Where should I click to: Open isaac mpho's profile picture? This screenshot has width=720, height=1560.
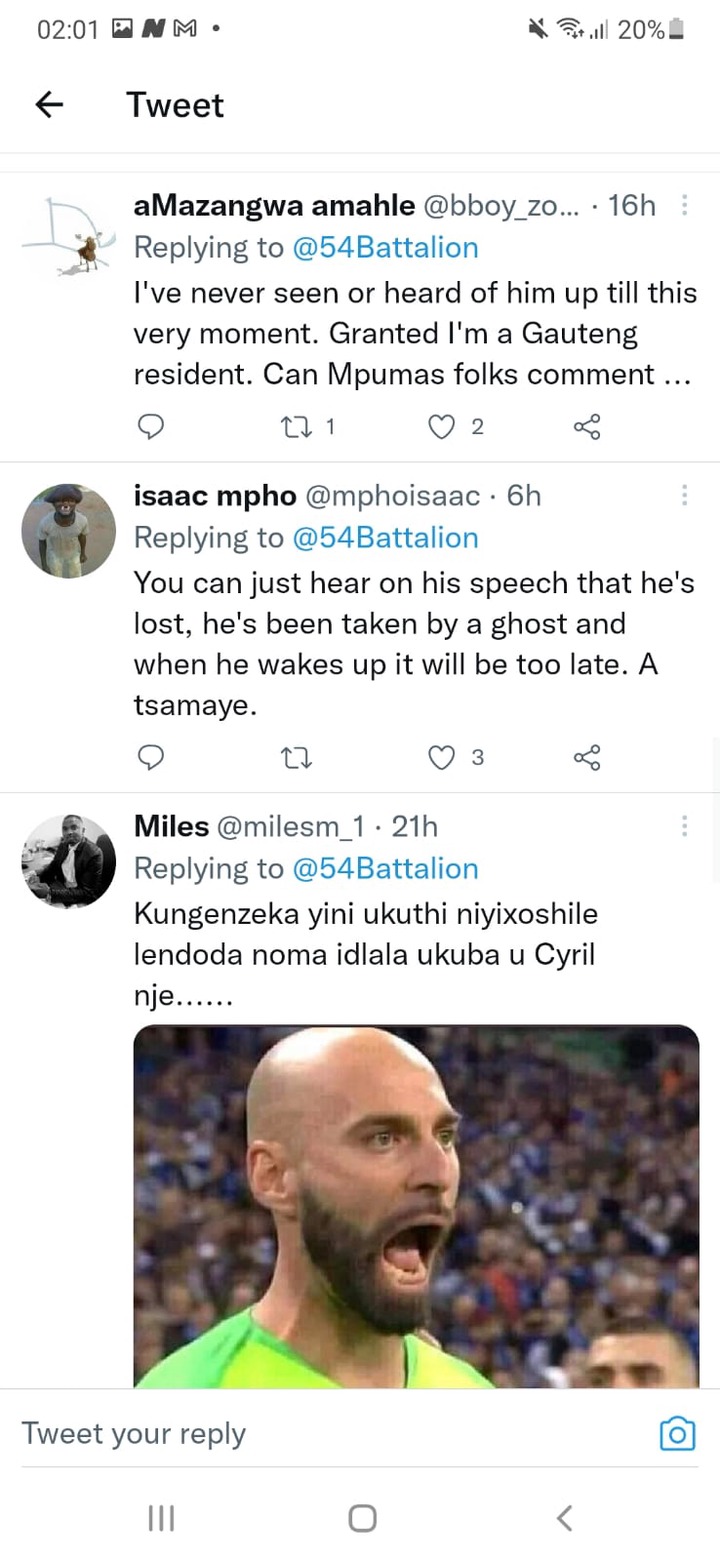click(x=69, y=531)
